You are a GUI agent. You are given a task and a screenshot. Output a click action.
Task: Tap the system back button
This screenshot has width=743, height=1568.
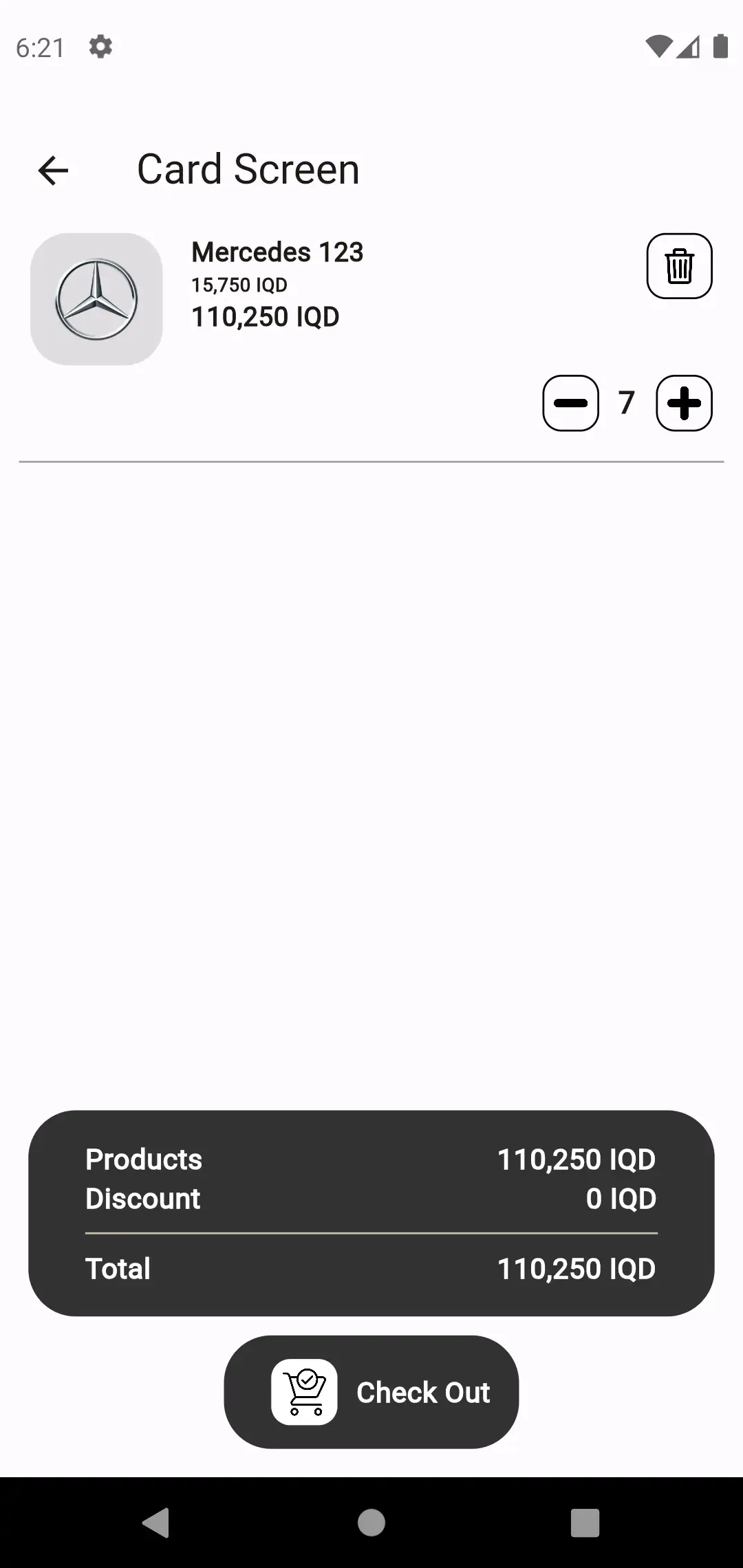coord(156,1523)
